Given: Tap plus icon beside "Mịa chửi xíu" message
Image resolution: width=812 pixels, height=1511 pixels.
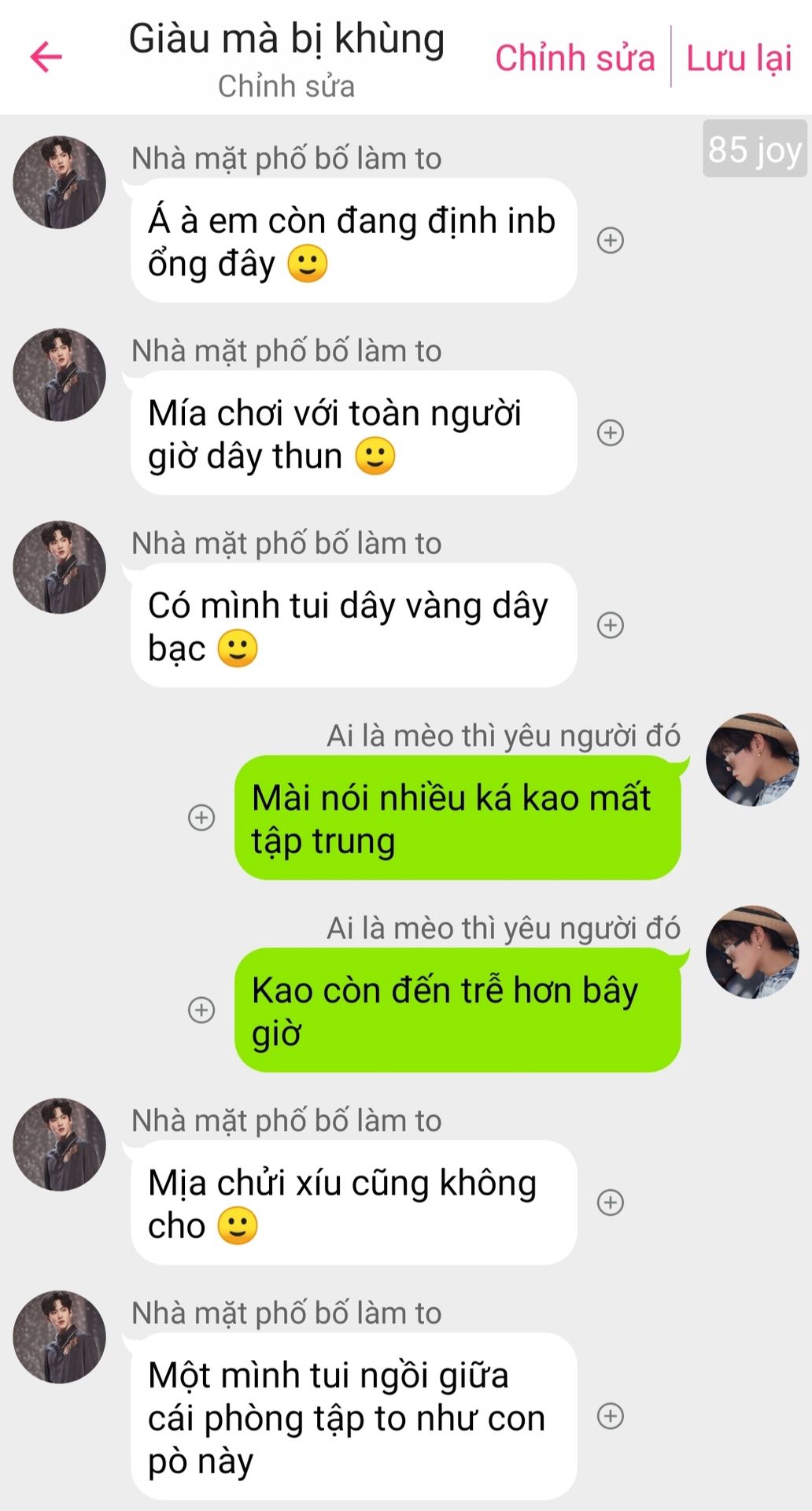Looking at the screenshot, I should pyautogui.click(x=611, y=1203).
